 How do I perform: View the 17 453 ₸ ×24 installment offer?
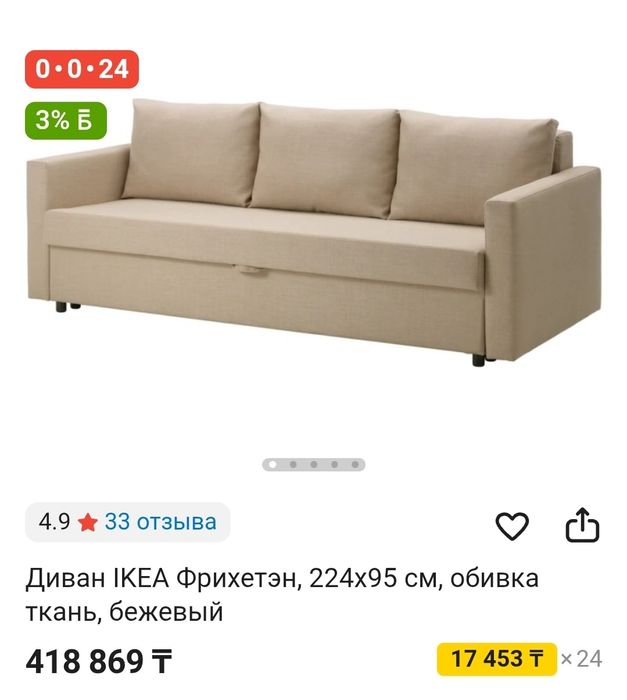pos(497,659)
